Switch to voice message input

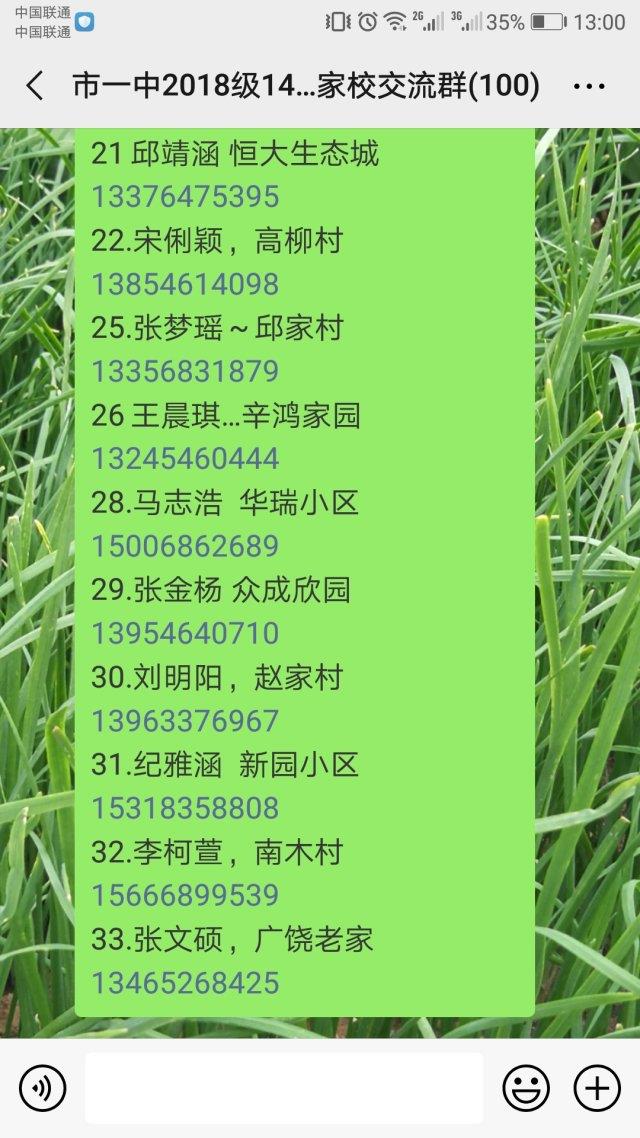click(x=42, y=1088)
